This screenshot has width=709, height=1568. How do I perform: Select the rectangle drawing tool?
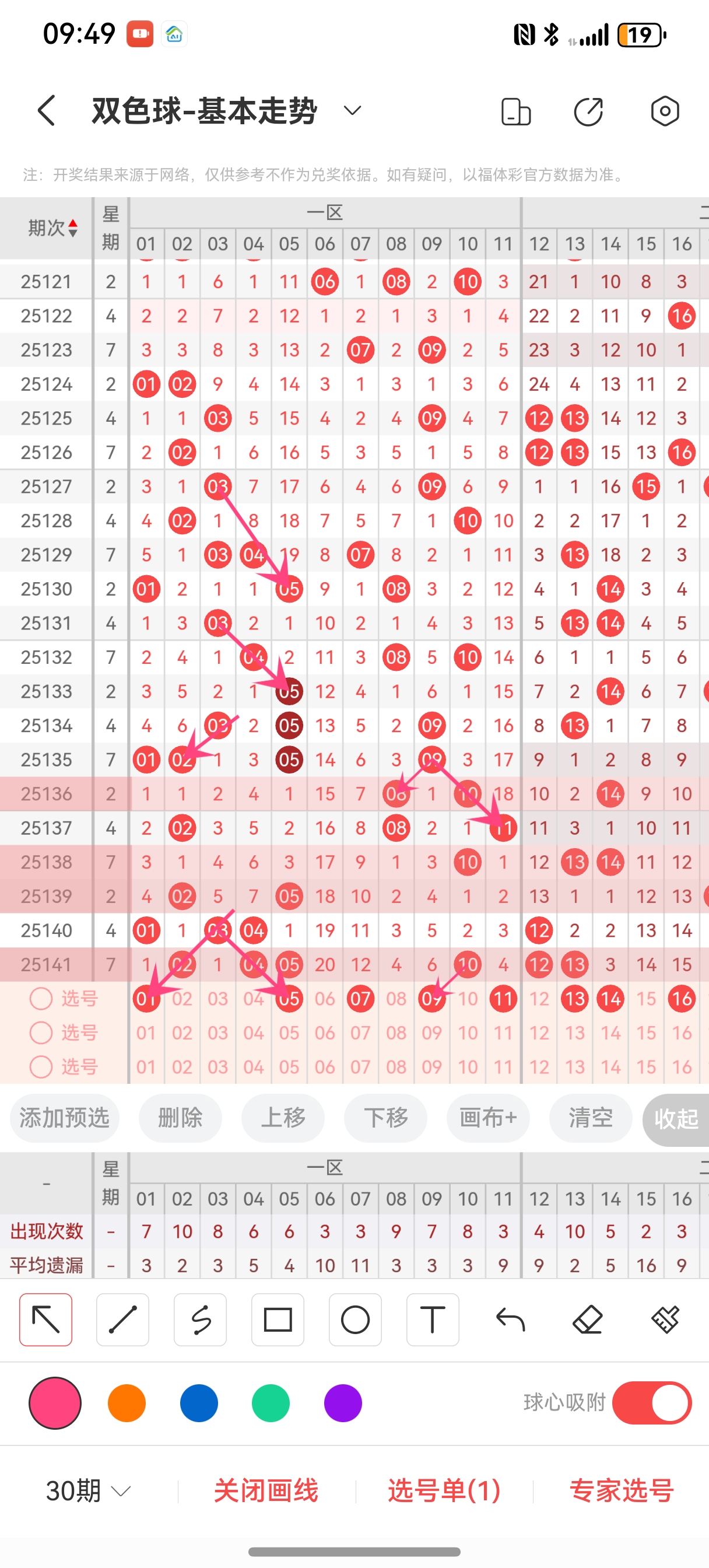(x=278, y=1319)
